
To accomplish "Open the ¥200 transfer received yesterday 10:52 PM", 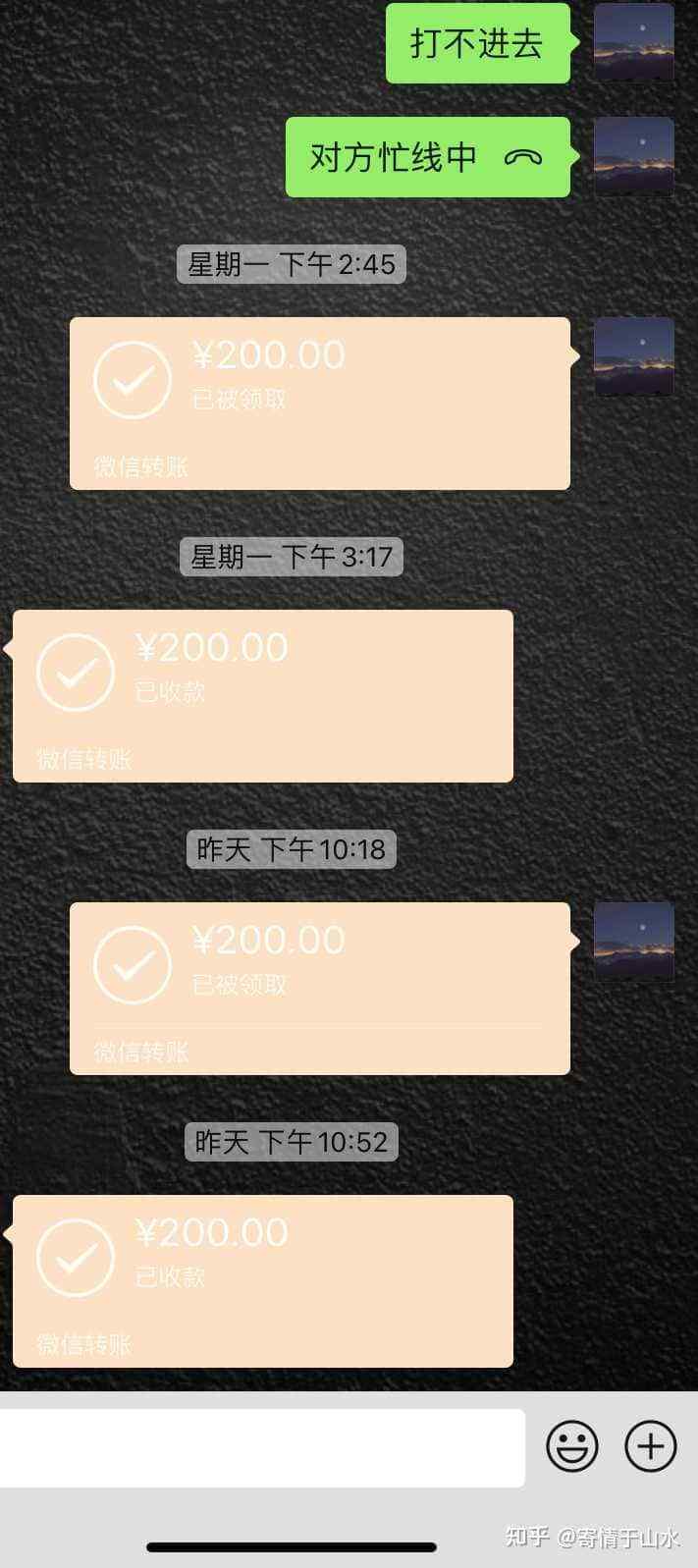I will pyautogui.click(x=262, y=1280).
